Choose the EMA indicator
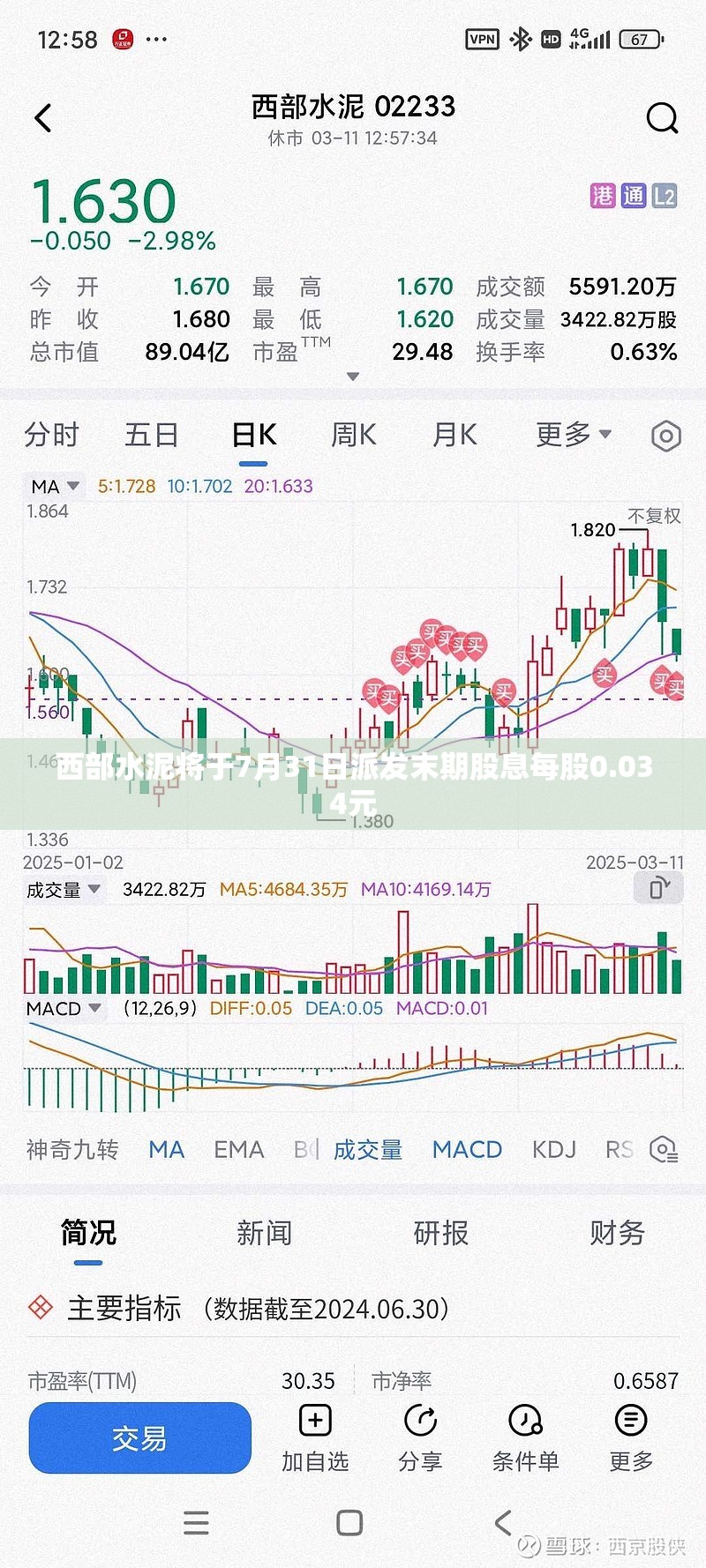706x1568 pixels. point(239,1149)
